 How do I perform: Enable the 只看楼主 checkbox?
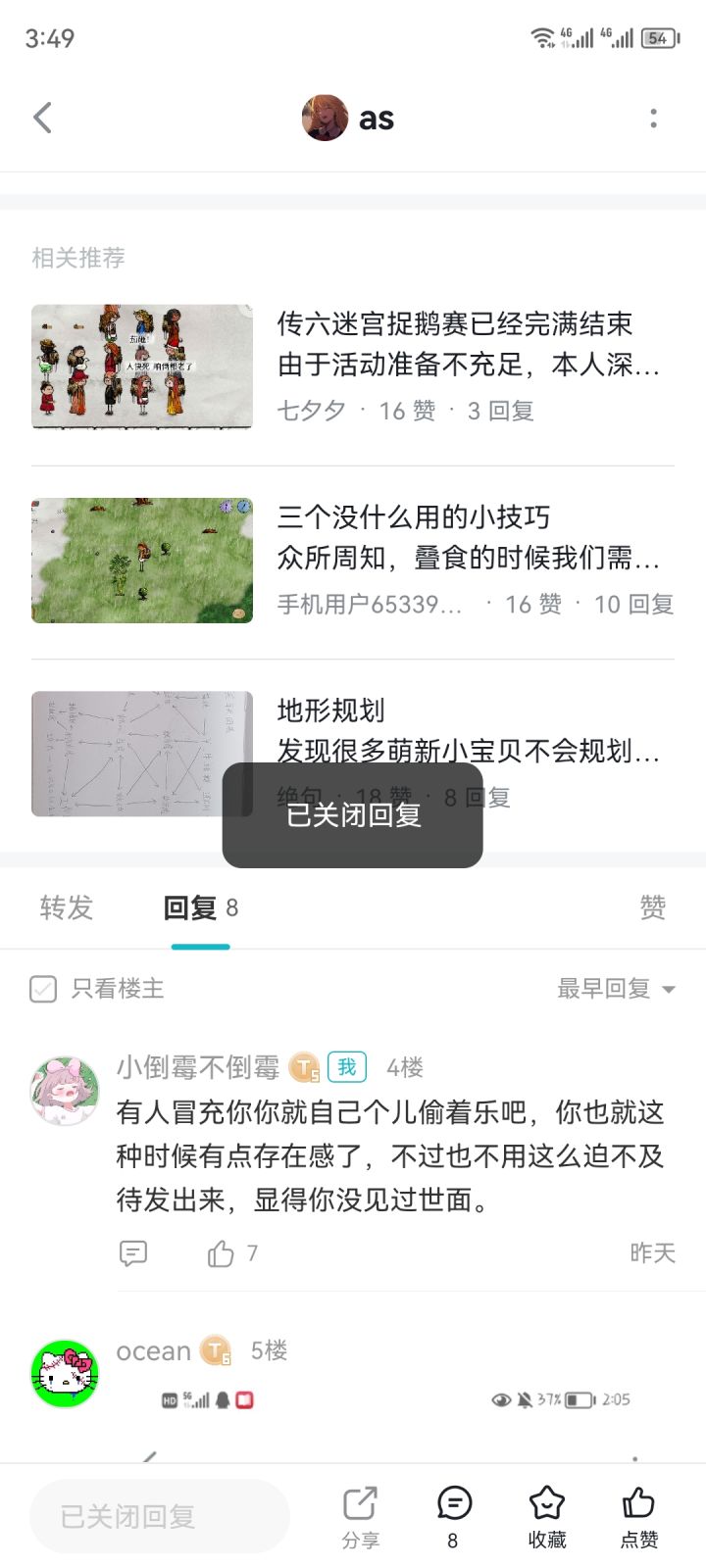pos(43,990)
